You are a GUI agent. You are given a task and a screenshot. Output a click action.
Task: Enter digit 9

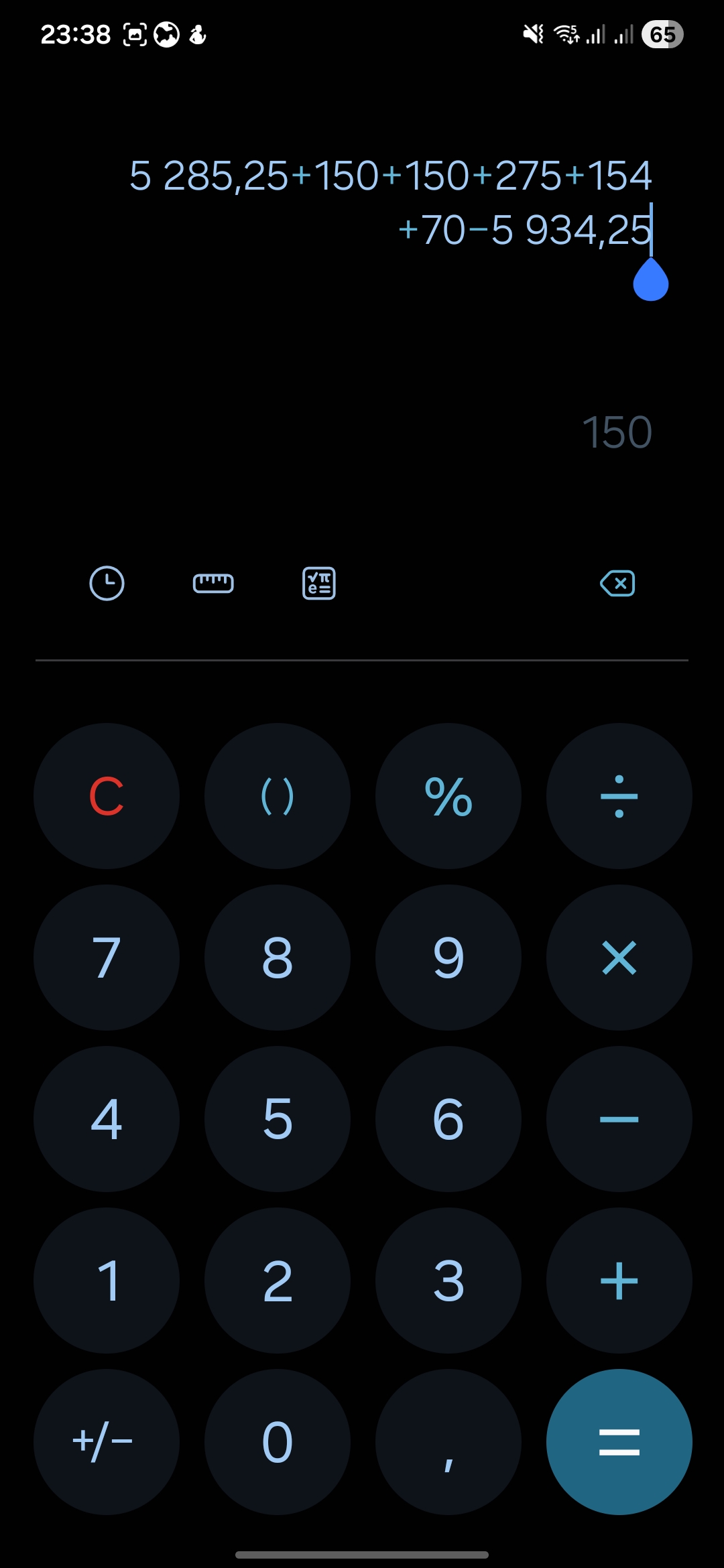[448, 958]
